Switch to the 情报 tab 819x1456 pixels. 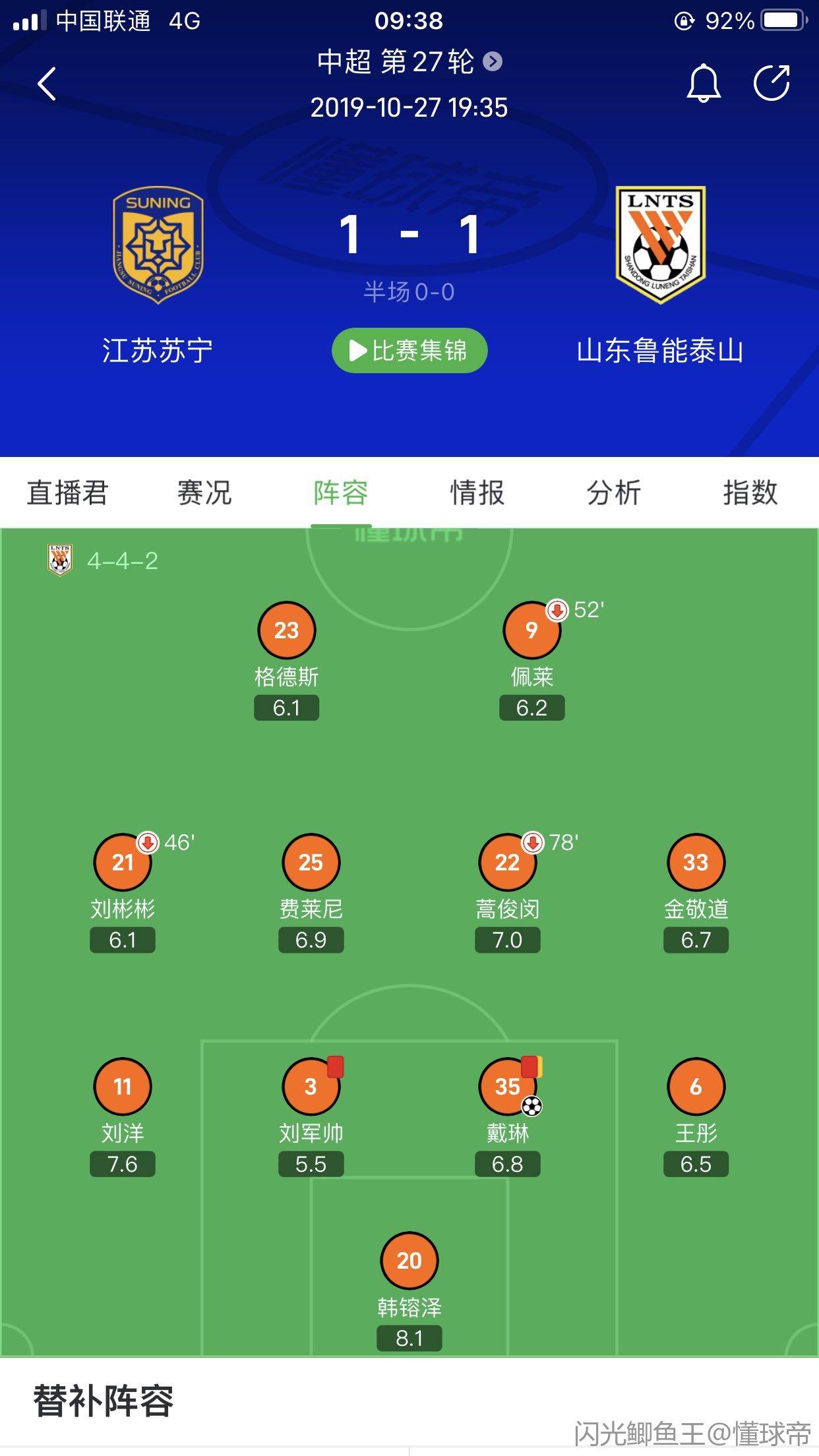tap(477, 493)
